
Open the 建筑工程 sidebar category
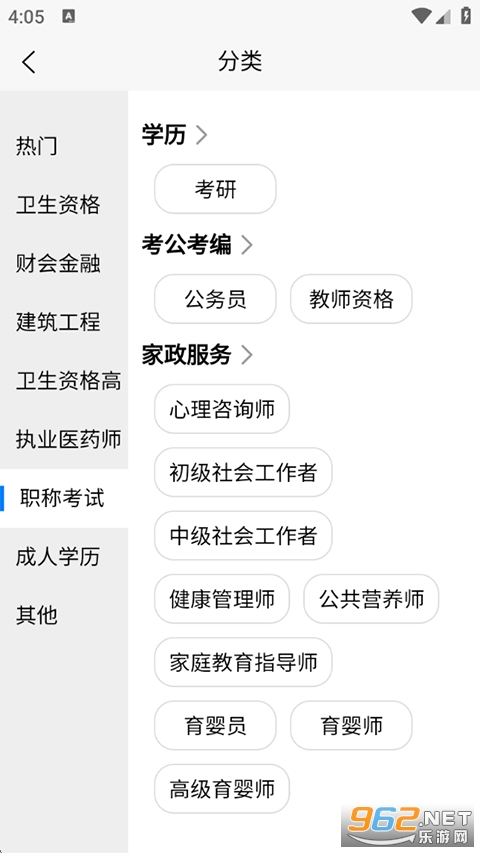[58, 322]
